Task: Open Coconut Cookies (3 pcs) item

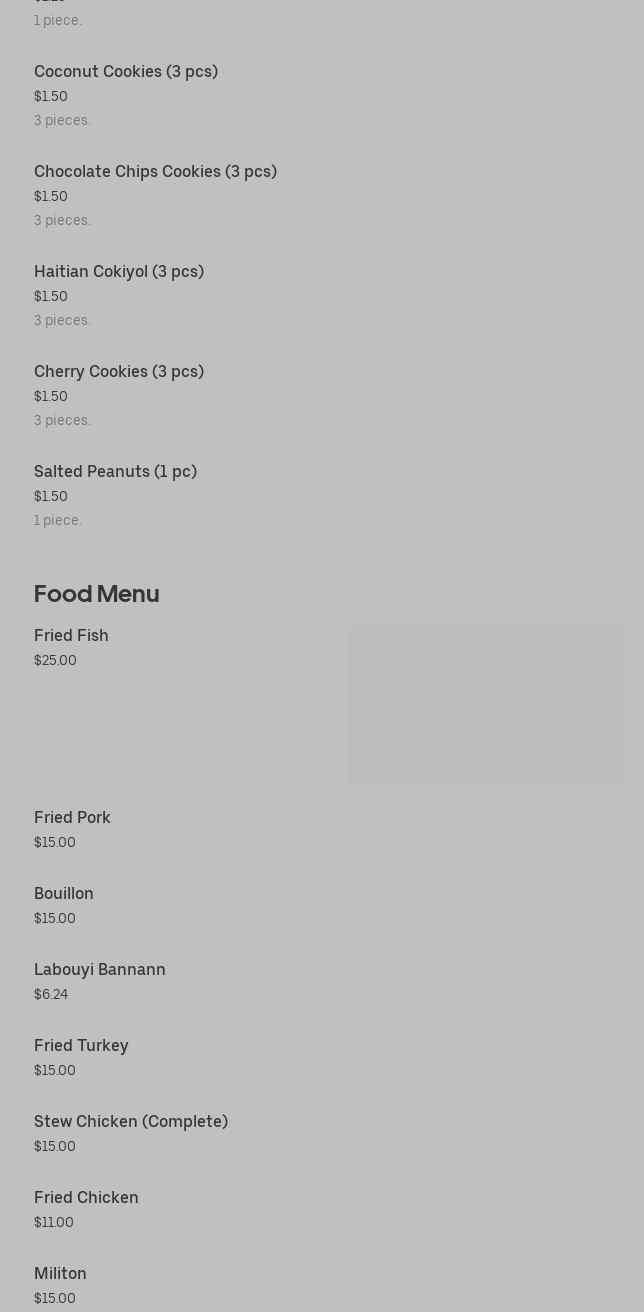Action: (x=126, y=72)
